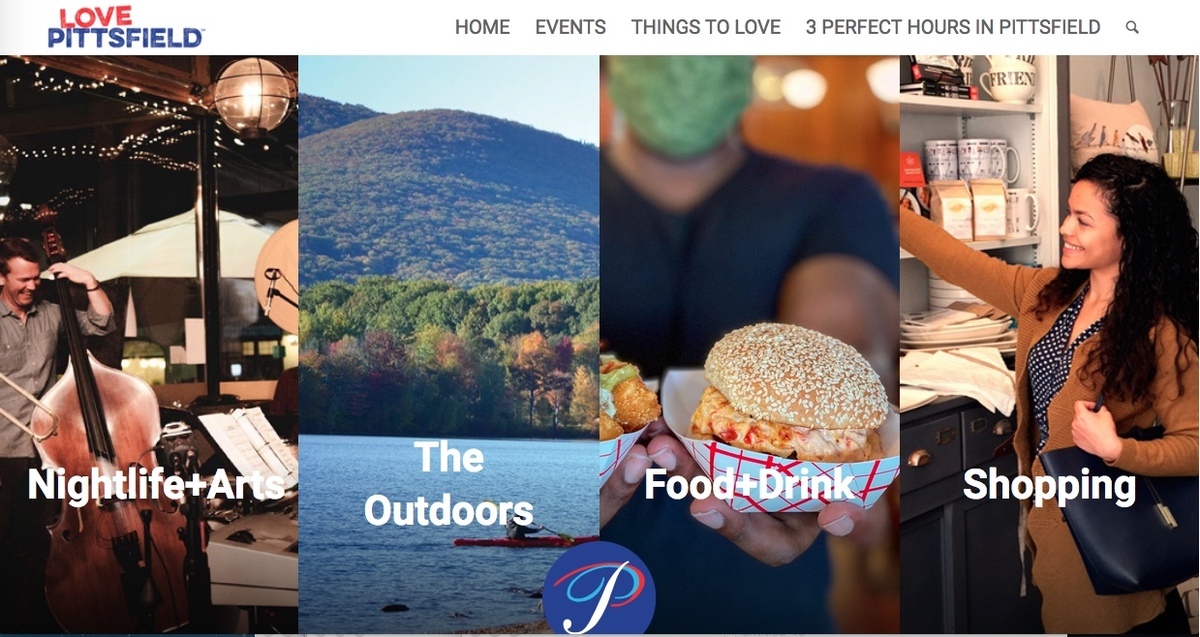The width and height of the screenshot is (1200, 637).
Task: Select The Outdoors tile
Action: (448, 484)
